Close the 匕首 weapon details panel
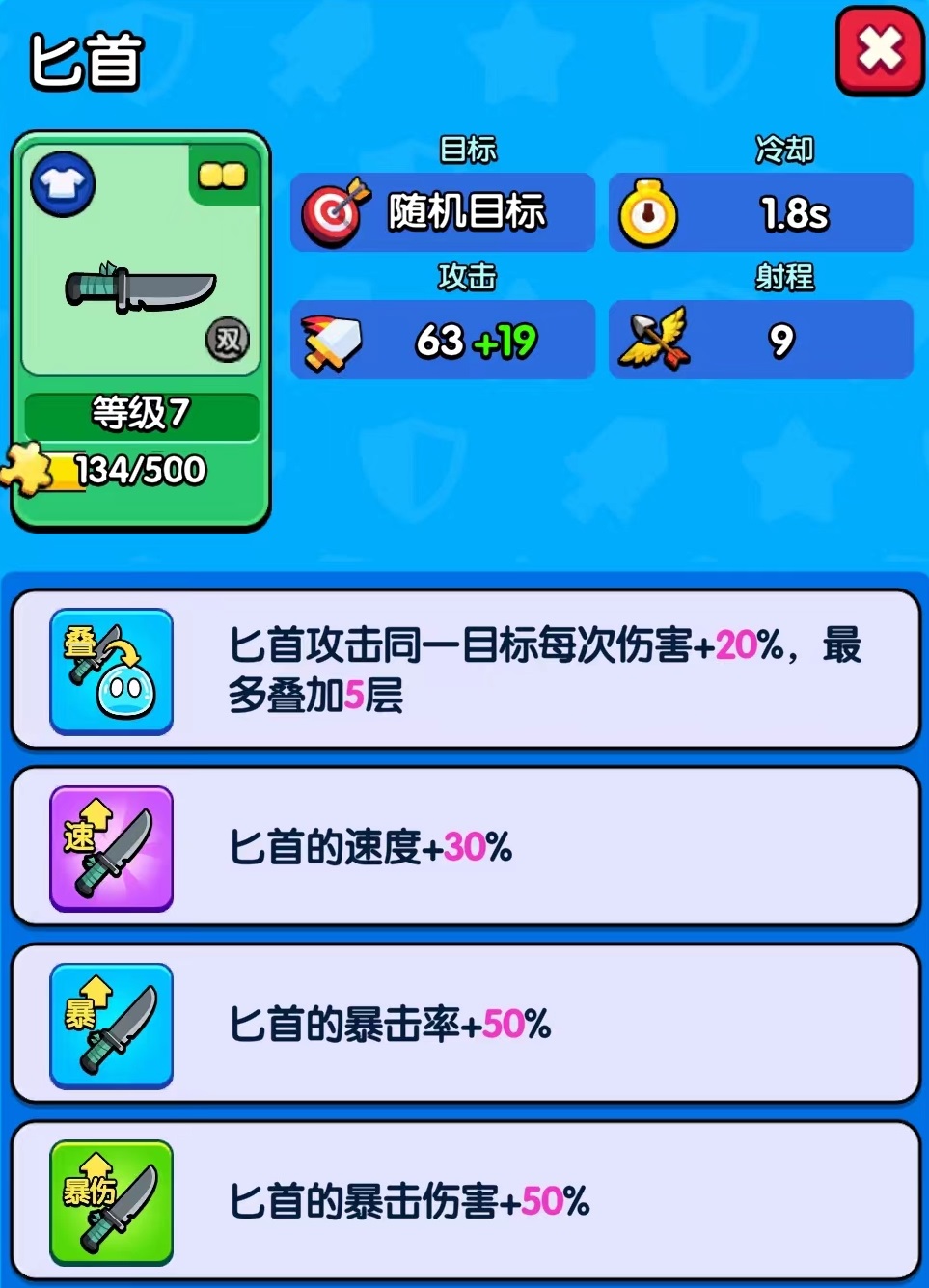 (879, 51)
